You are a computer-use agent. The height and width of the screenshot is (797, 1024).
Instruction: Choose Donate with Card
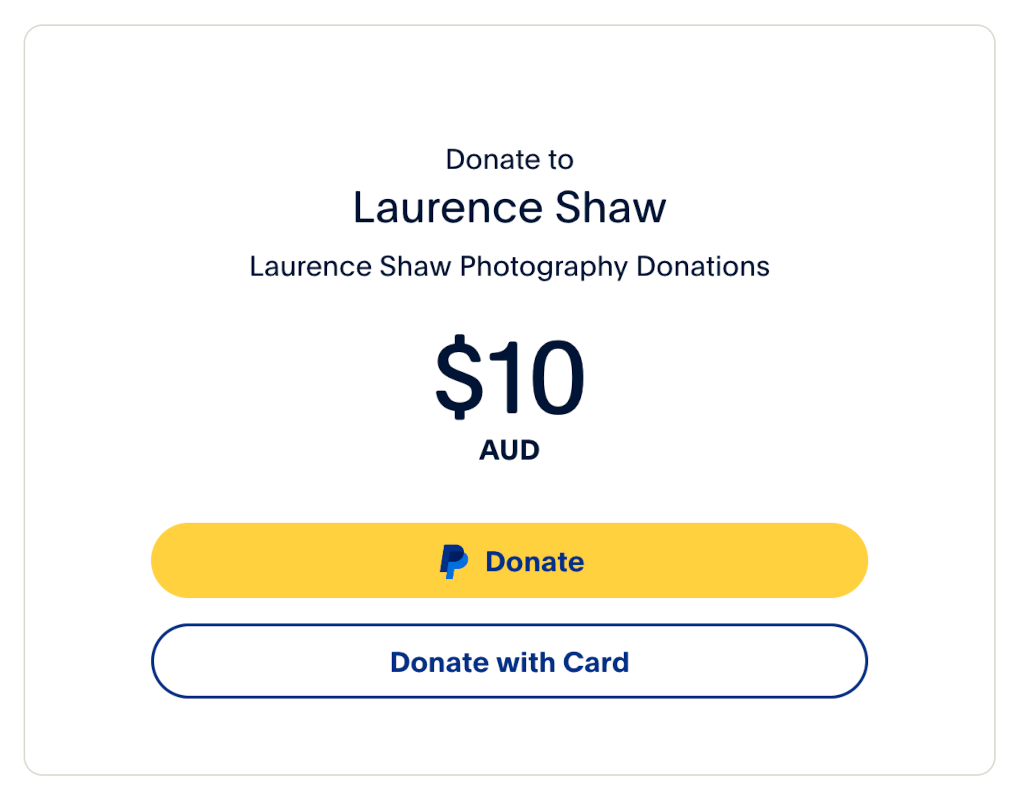pos(509,662)
